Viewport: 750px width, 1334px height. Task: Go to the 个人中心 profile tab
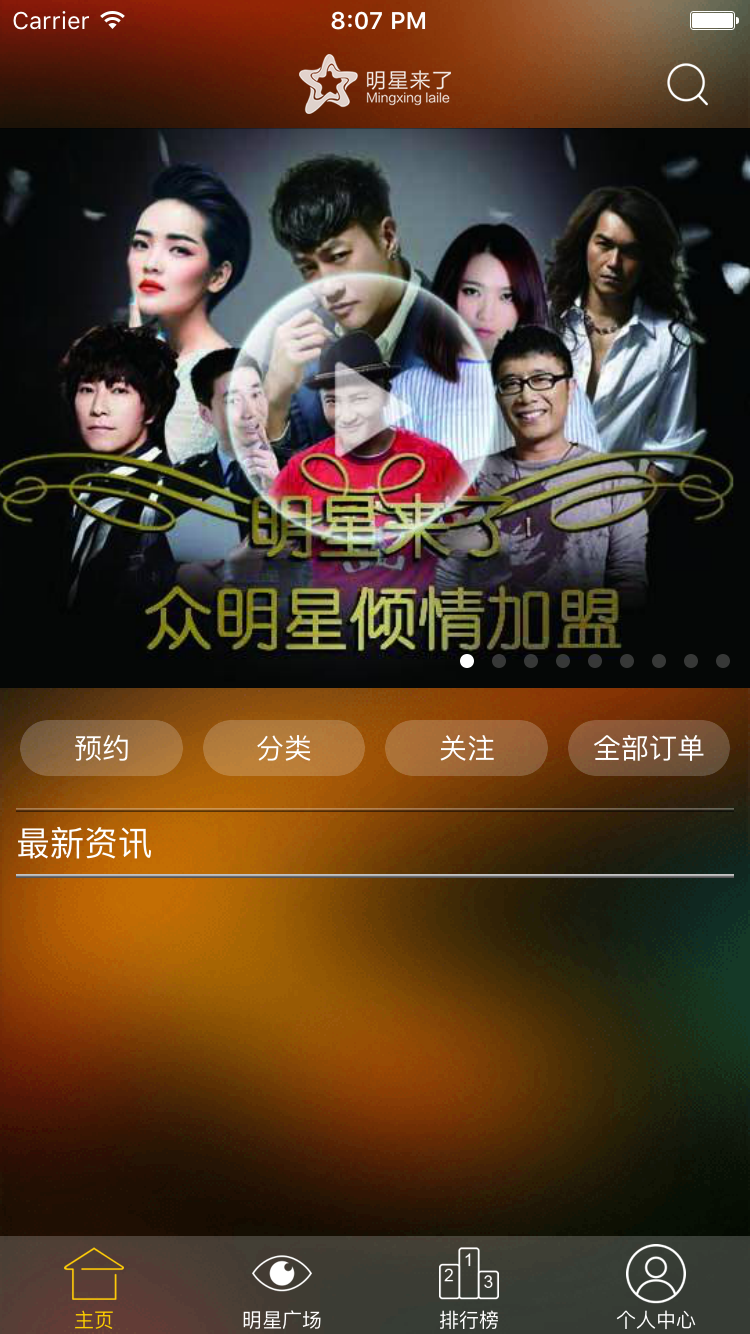(x=656, y=1289)
